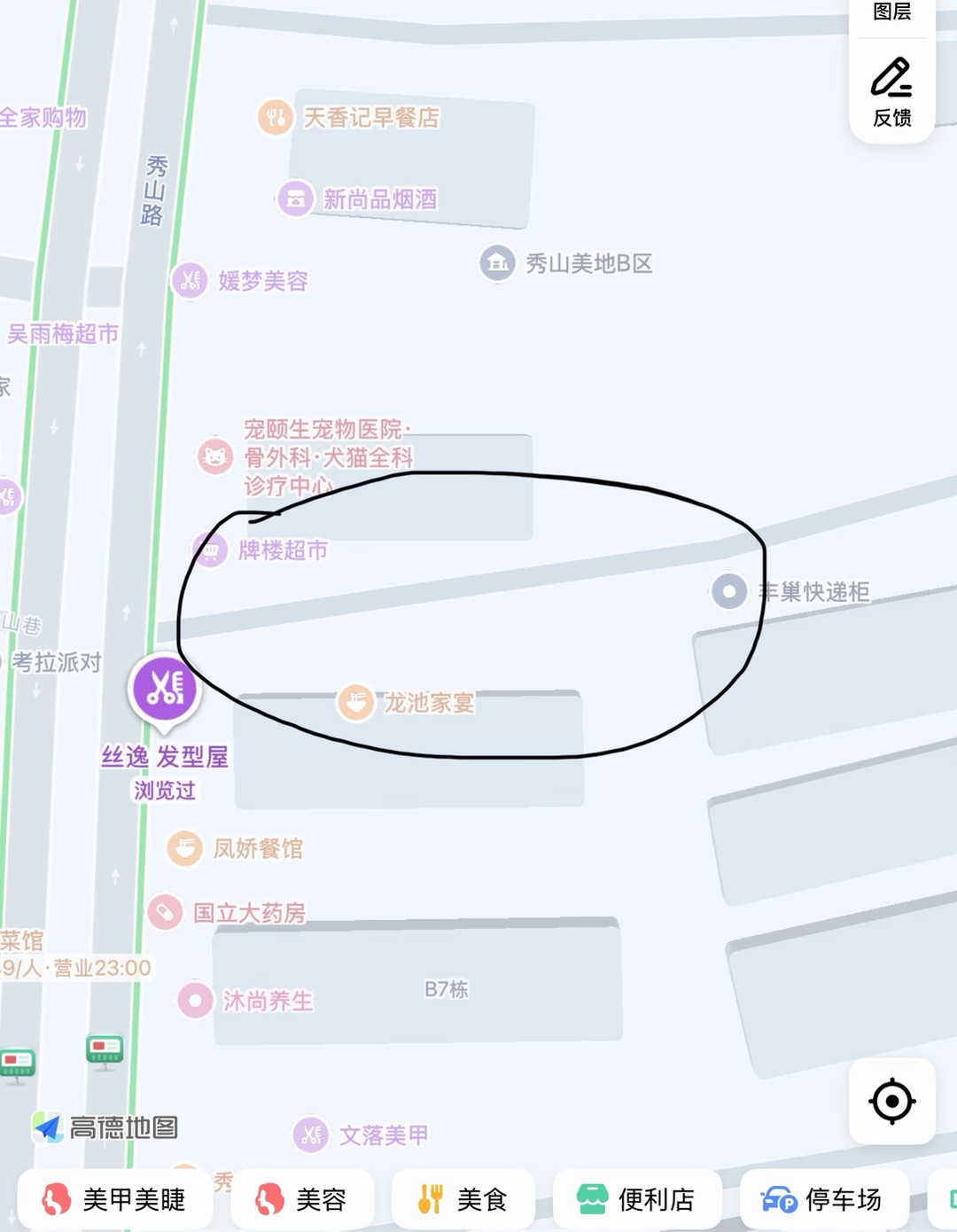
Task: Open the 新尚品烟酒 shop marker
Action: click(296, 199)
